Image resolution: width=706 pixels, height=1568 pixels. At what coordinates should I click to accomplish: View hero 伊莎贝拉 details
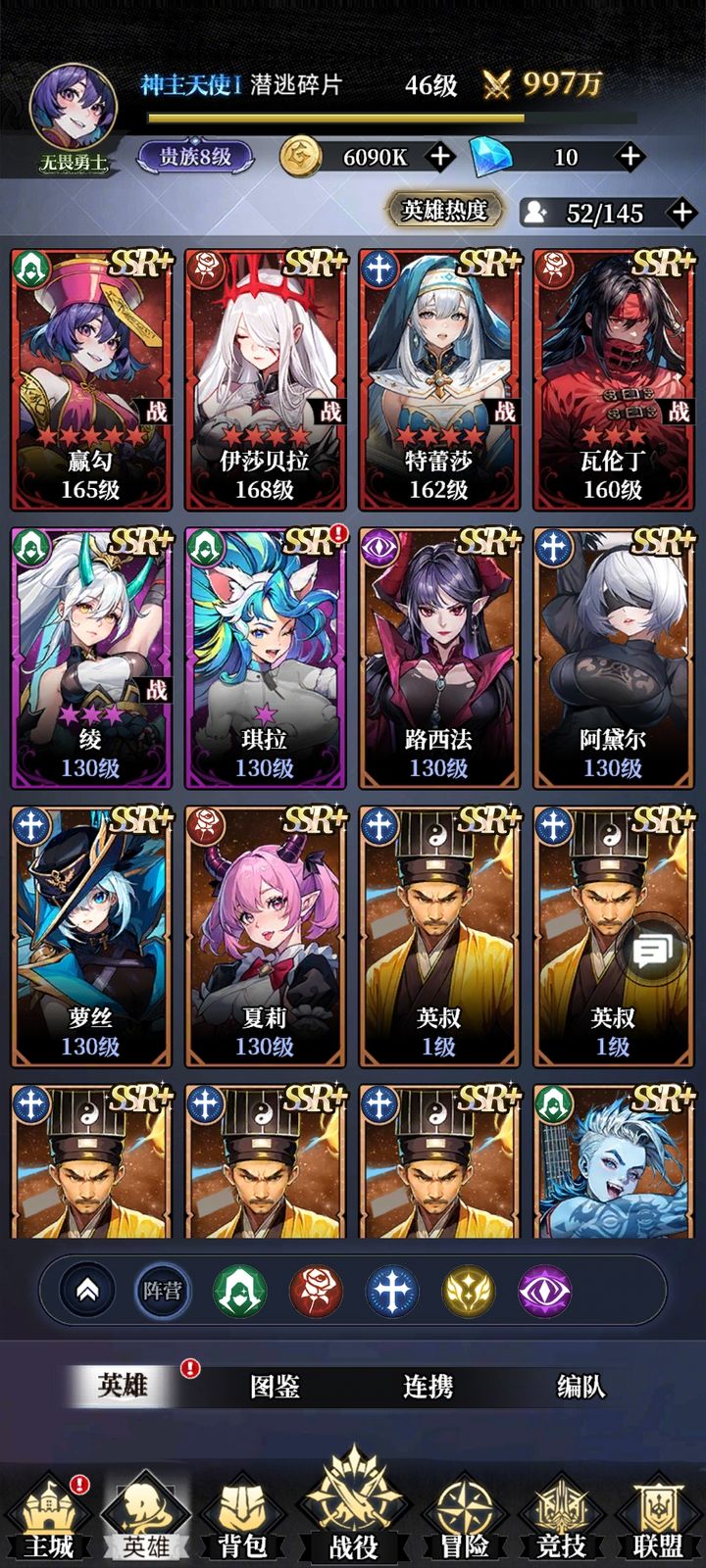265,379
